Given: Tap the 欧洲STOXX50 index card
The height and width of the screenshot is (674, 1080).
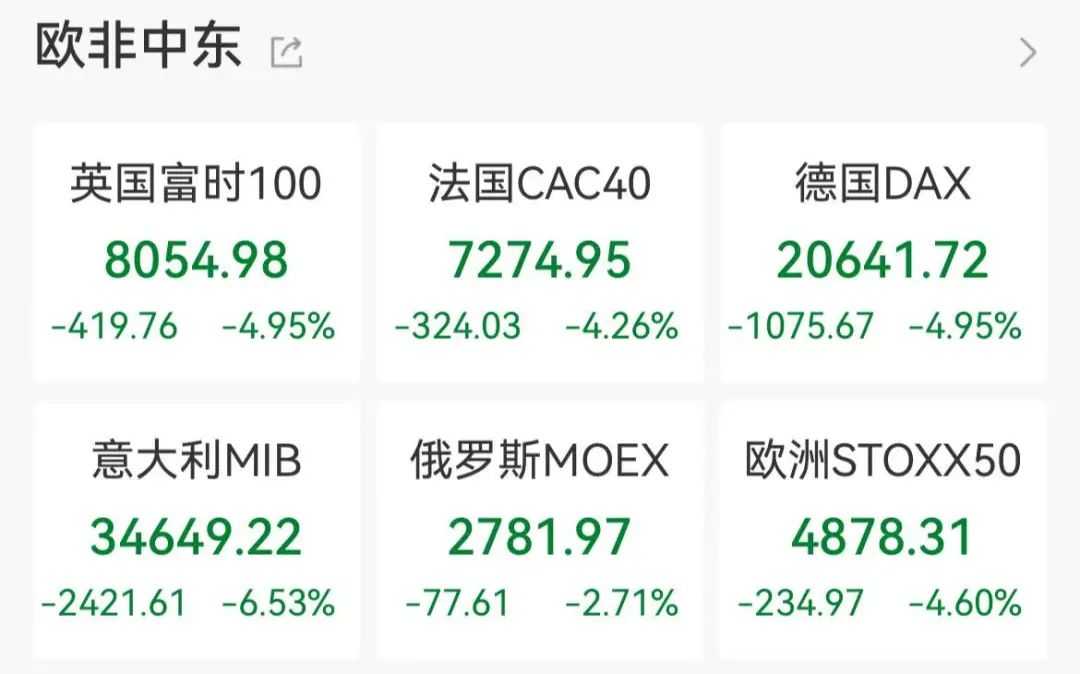Looking at the screenshot, I should tap(883, 532).
